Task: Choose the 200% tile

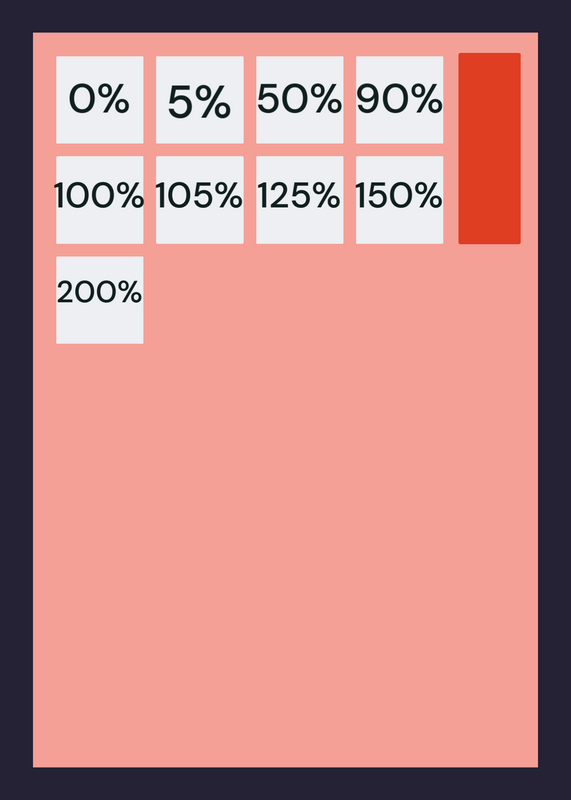Action: coord(100,300)
